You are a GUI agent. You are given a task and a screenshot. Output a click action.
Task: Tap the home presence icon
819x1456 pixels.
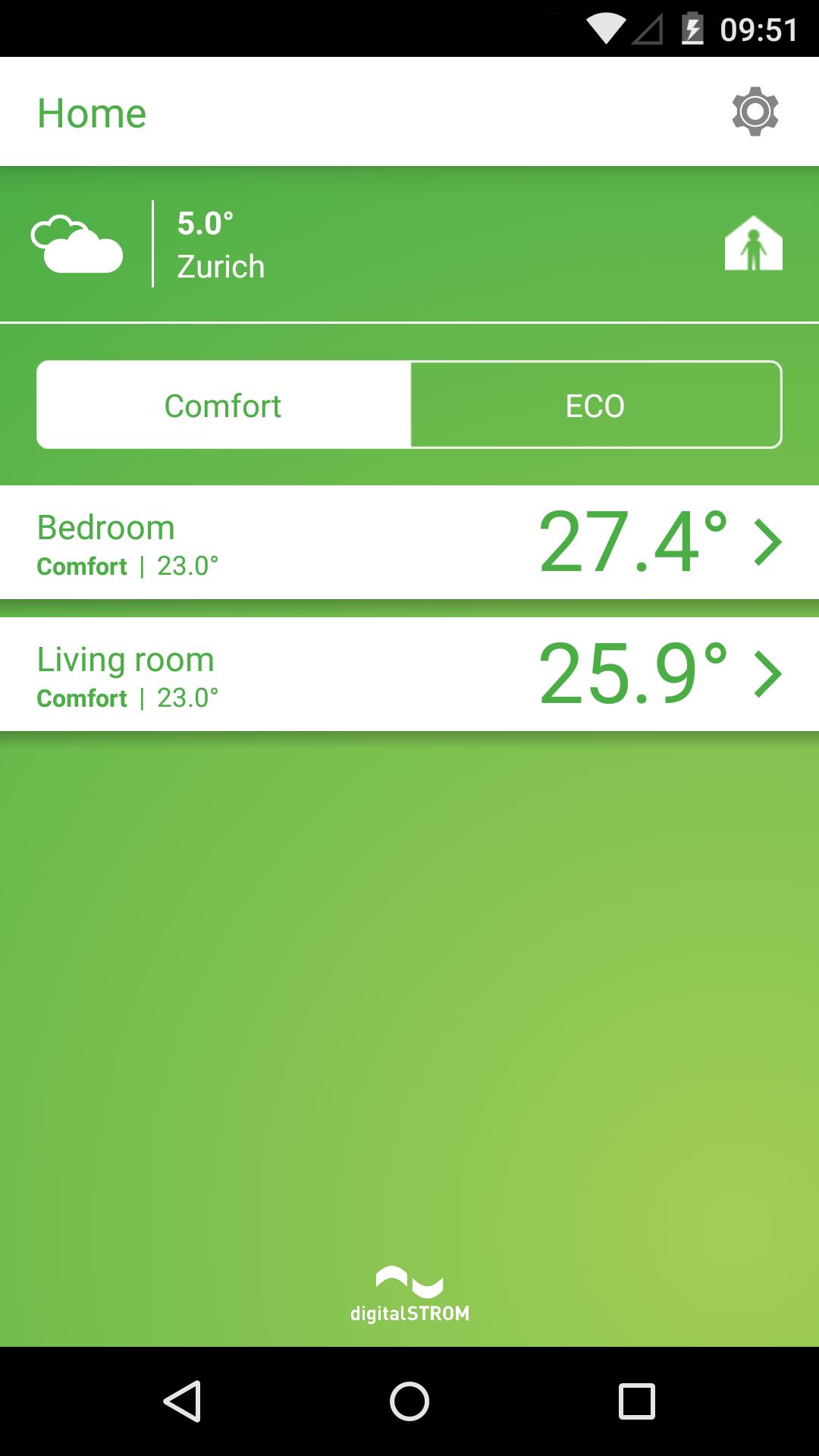click(755, 244)
